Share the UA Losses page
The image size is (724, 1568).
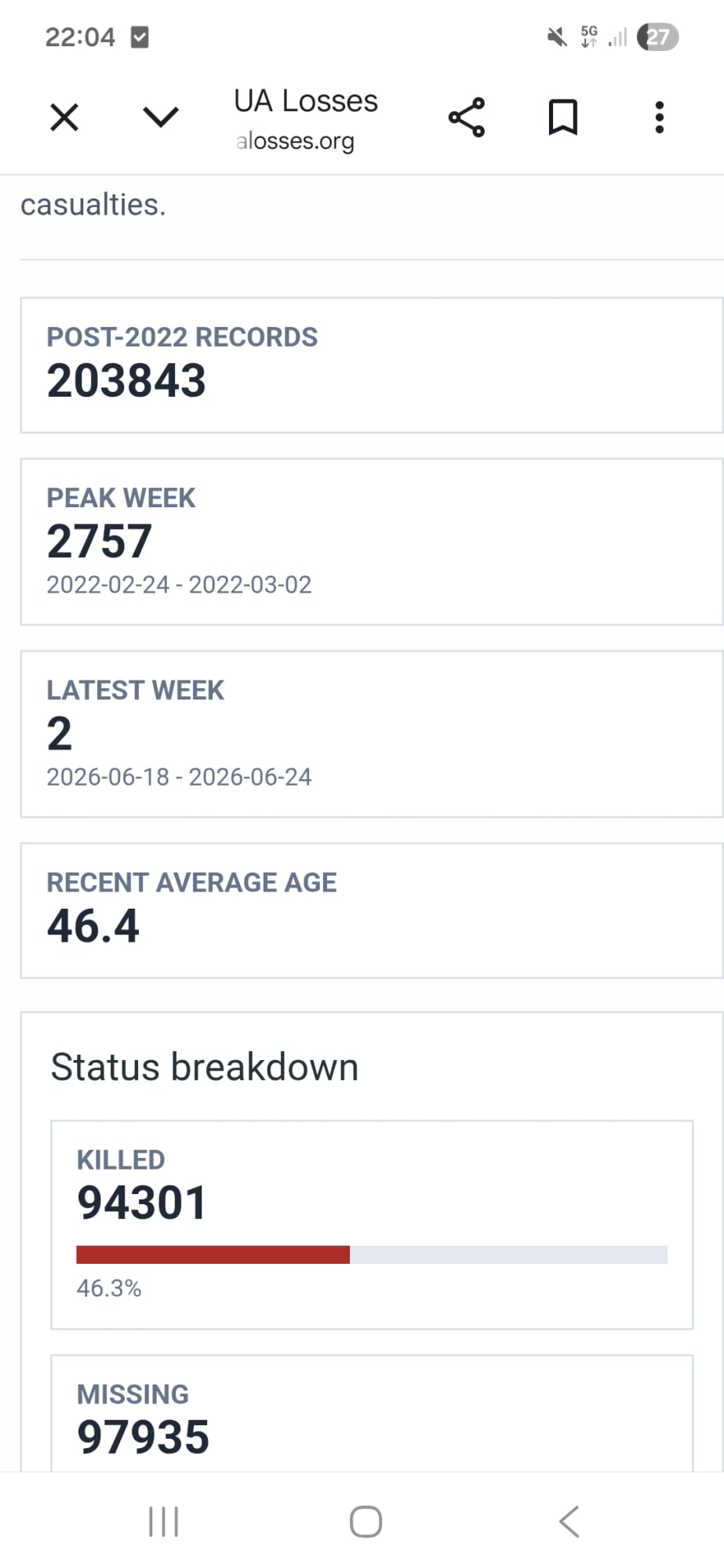(x=467, y=118)
